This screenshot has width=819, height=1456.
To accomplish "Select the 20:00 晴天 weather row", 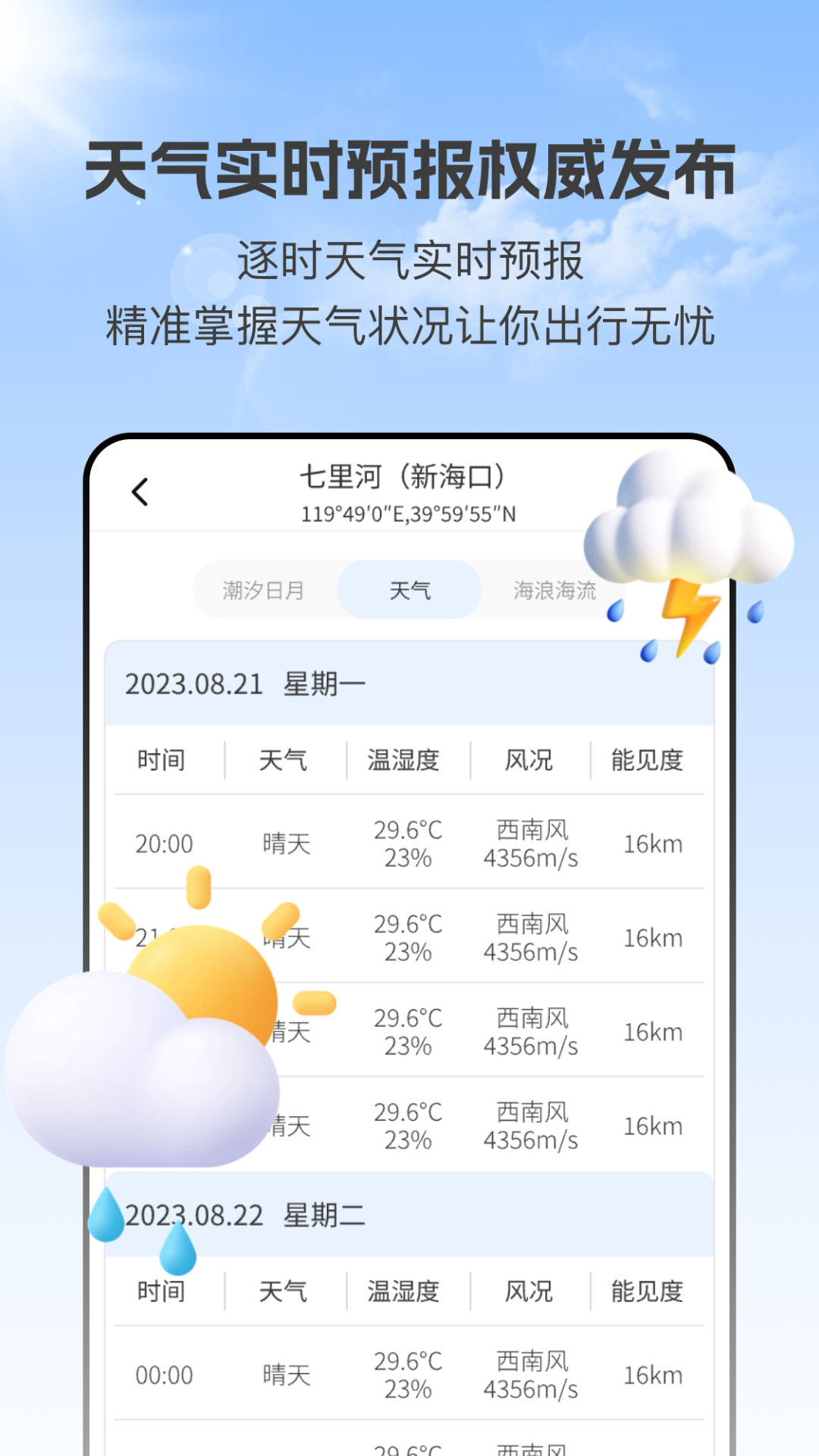I will point(409,843).
